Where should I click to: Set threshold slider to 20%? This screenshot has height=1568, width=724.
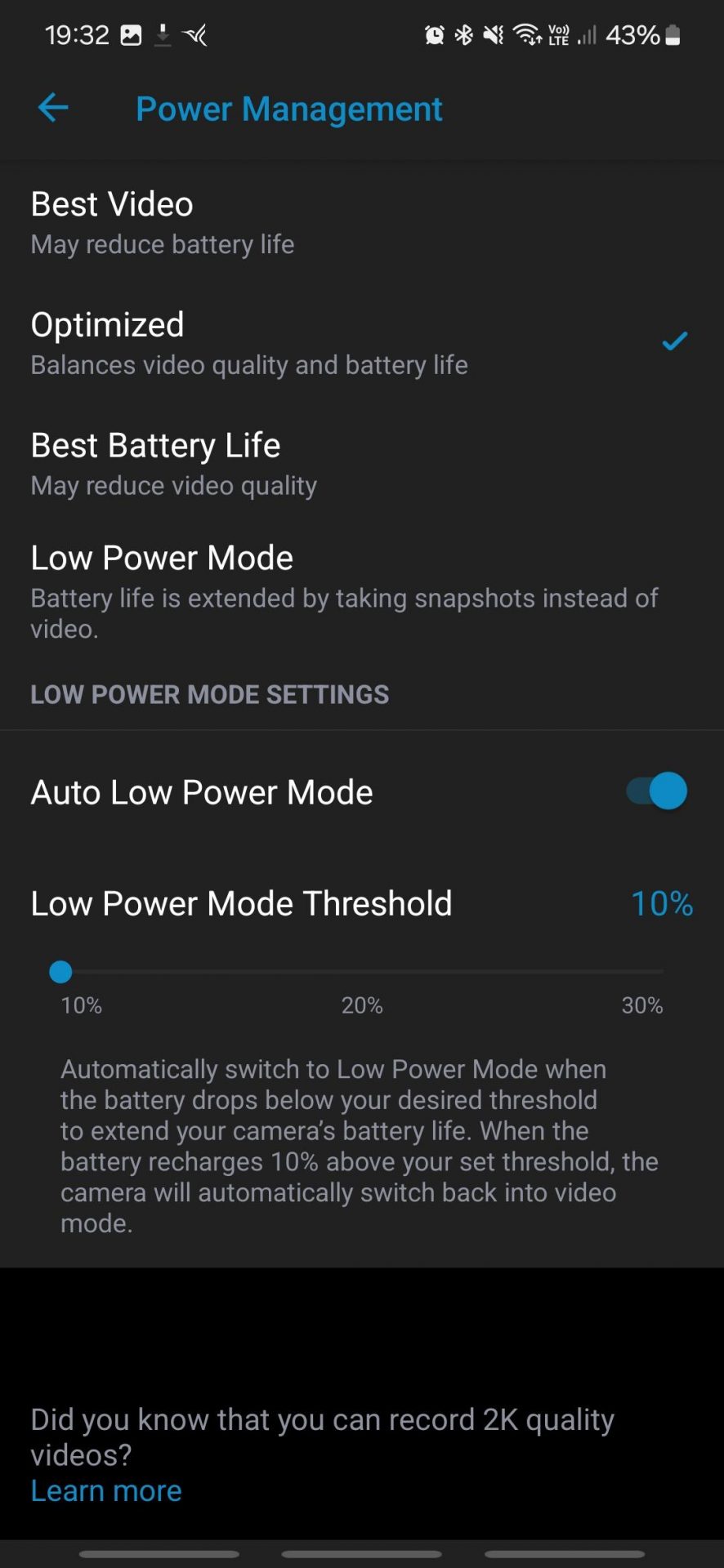(x=362, y=972)
